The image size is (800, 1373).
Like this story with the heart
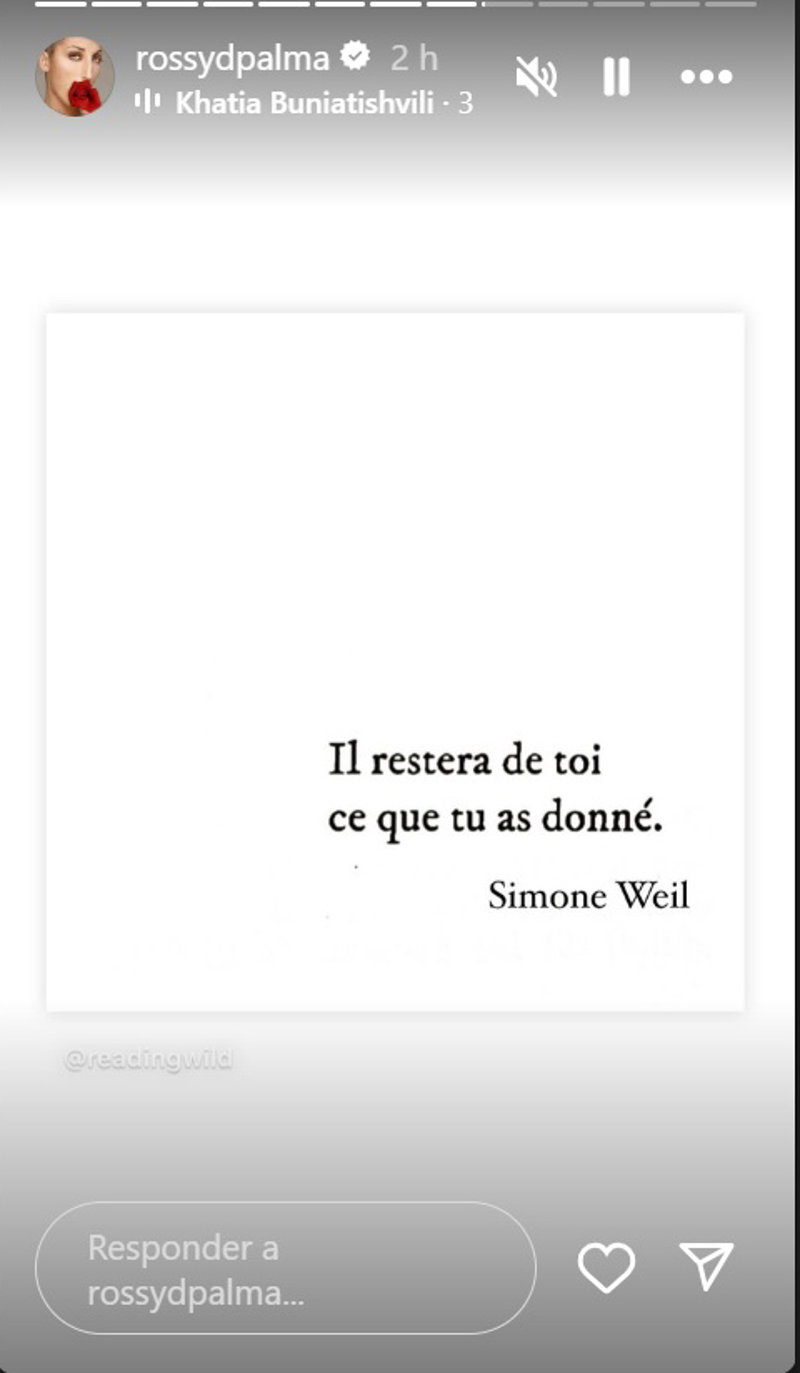[x=606, y=1267]
